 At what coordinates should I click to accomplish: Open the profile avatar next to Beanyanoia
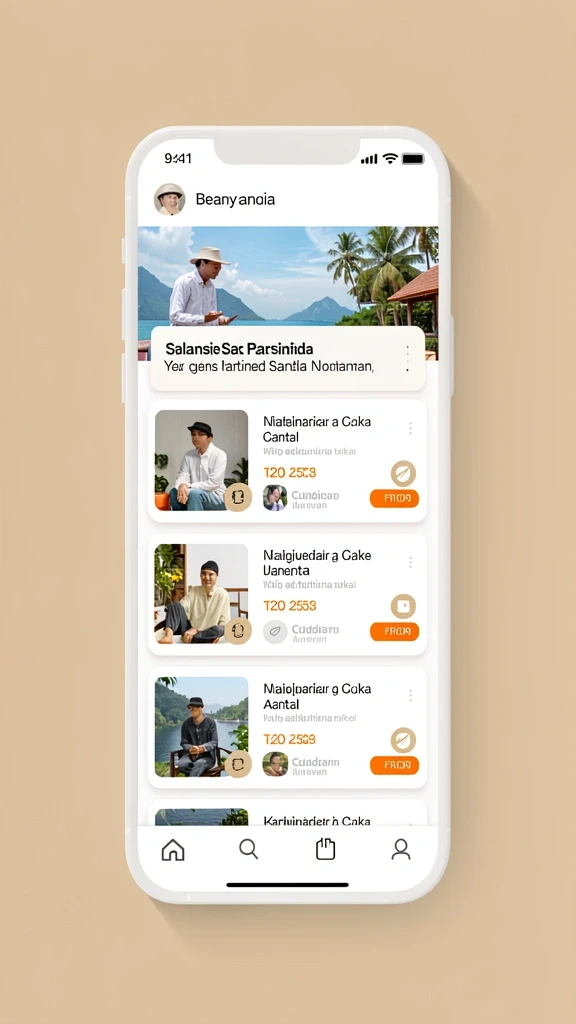click(170, 199)
